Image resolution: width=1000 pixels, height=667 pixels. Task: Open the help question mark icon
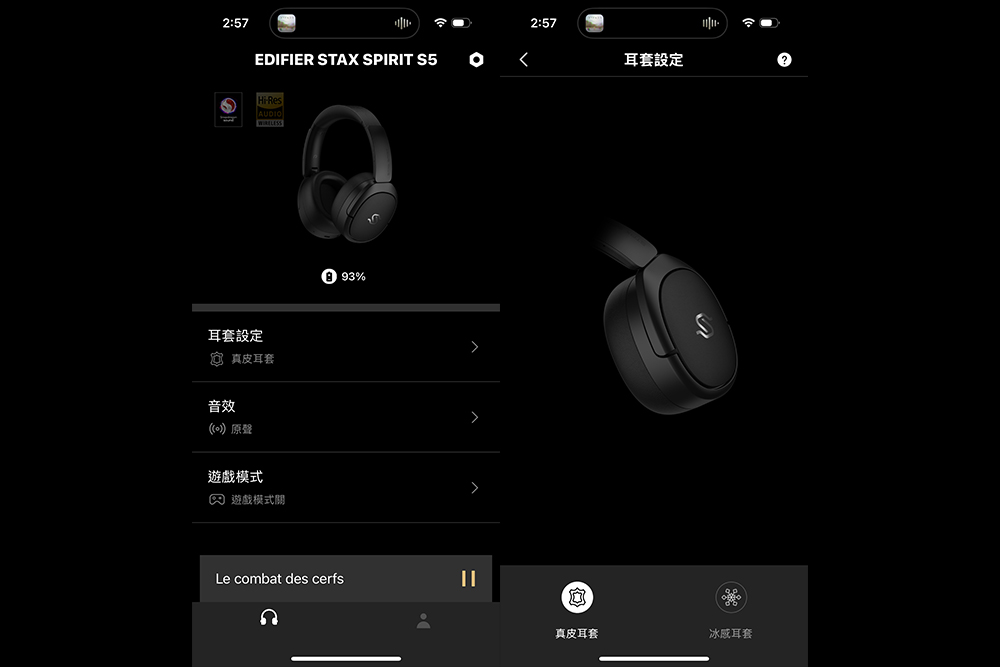[784, 60]
